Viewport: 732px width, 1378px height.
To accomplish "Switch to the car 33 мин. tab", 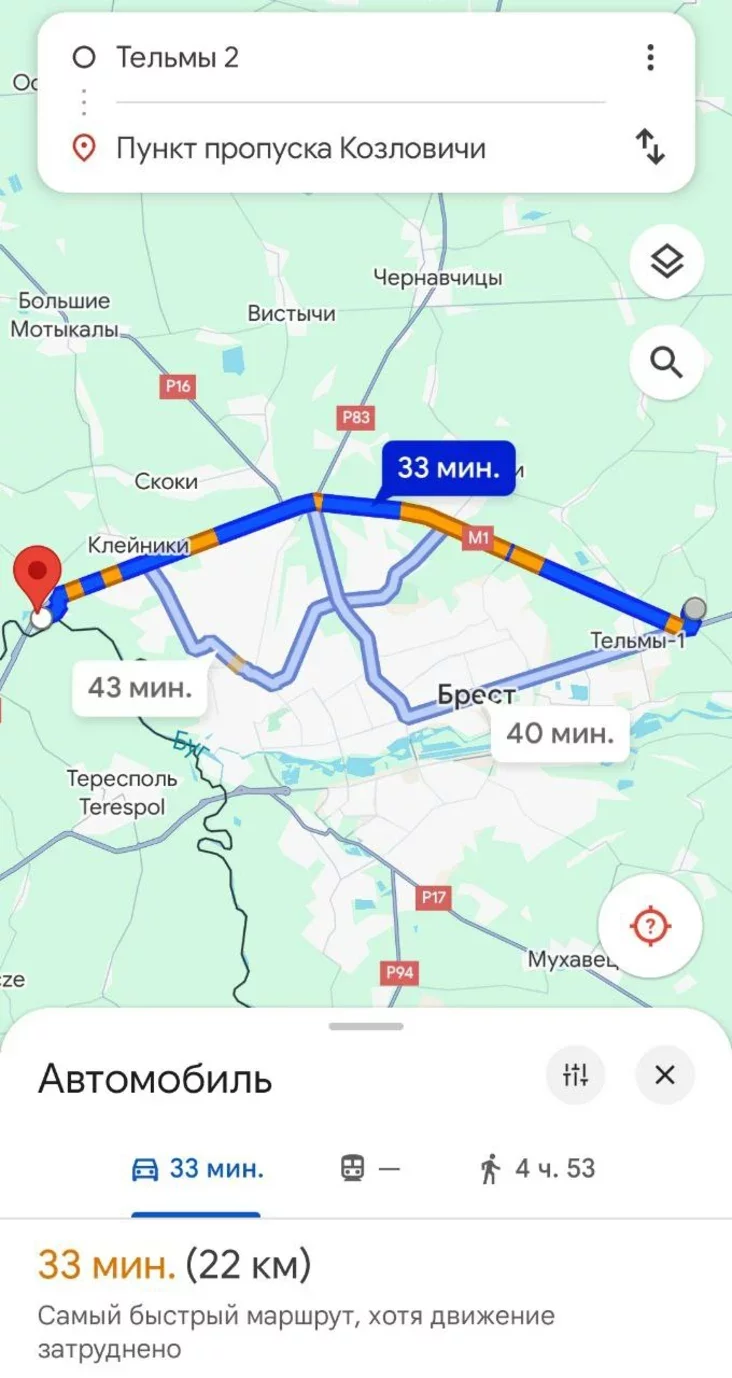I will pos(198,1168).
